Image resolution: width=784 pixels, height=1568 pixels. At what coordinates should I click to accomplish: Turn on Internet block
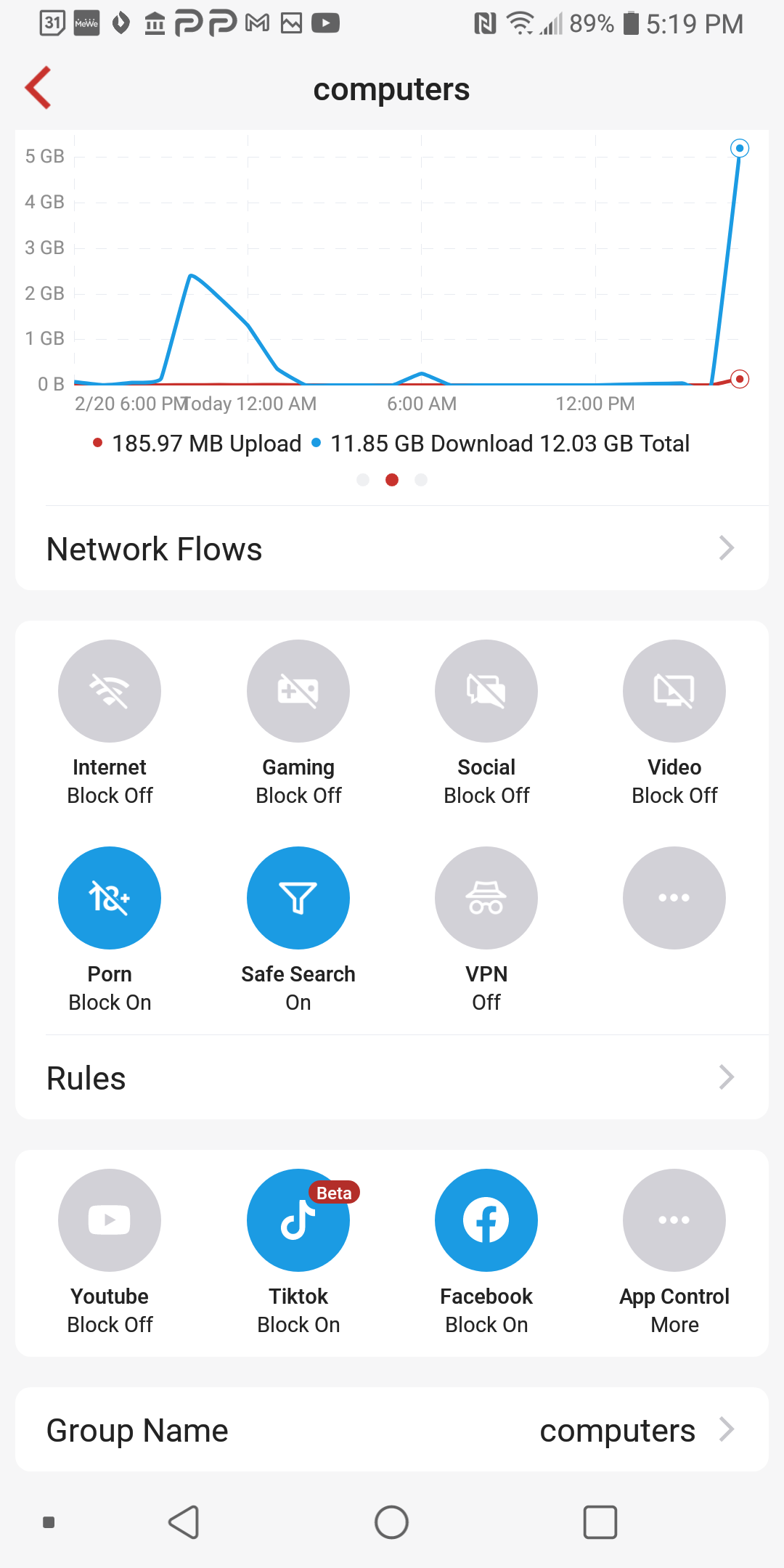pyautogui.click(x=110, y=691)
